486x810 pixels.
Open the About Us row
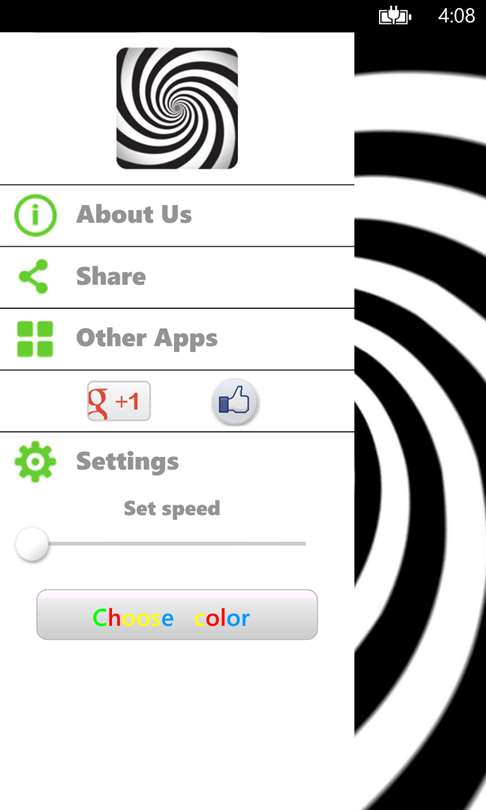point(177,215)
